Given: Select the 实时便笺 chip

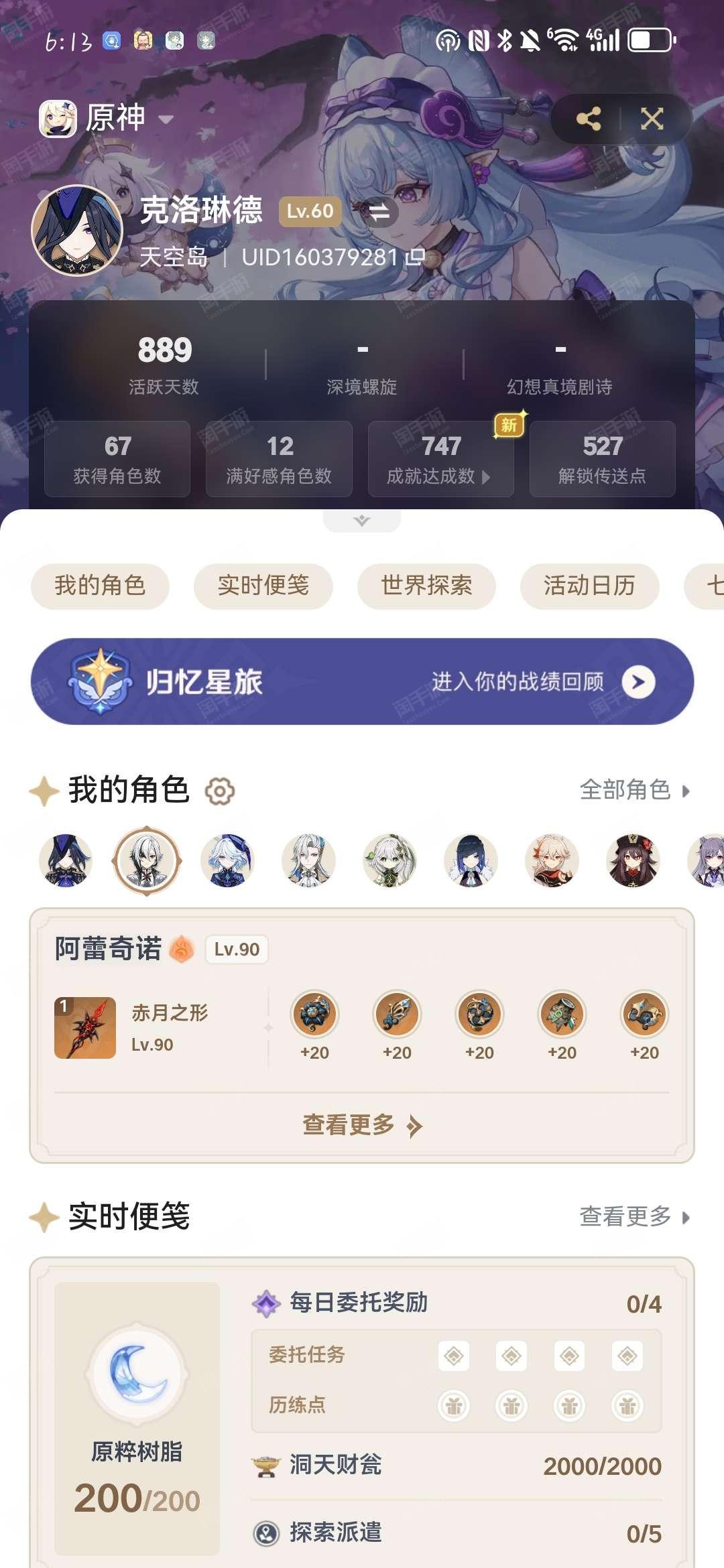Looking at the screenshot, I should pos(263,586).
